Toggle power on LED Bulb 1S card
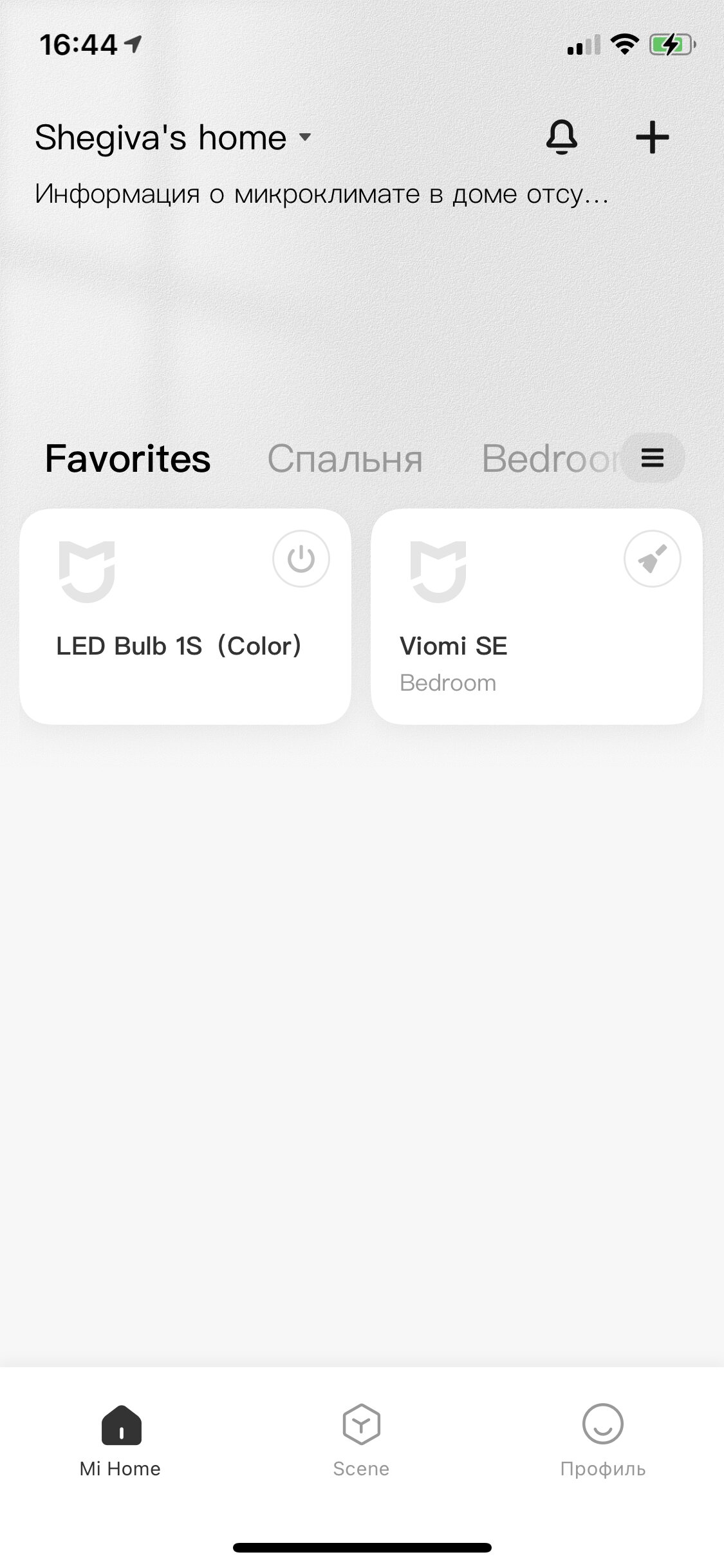 pyautogui.click(x=301, y=559)
